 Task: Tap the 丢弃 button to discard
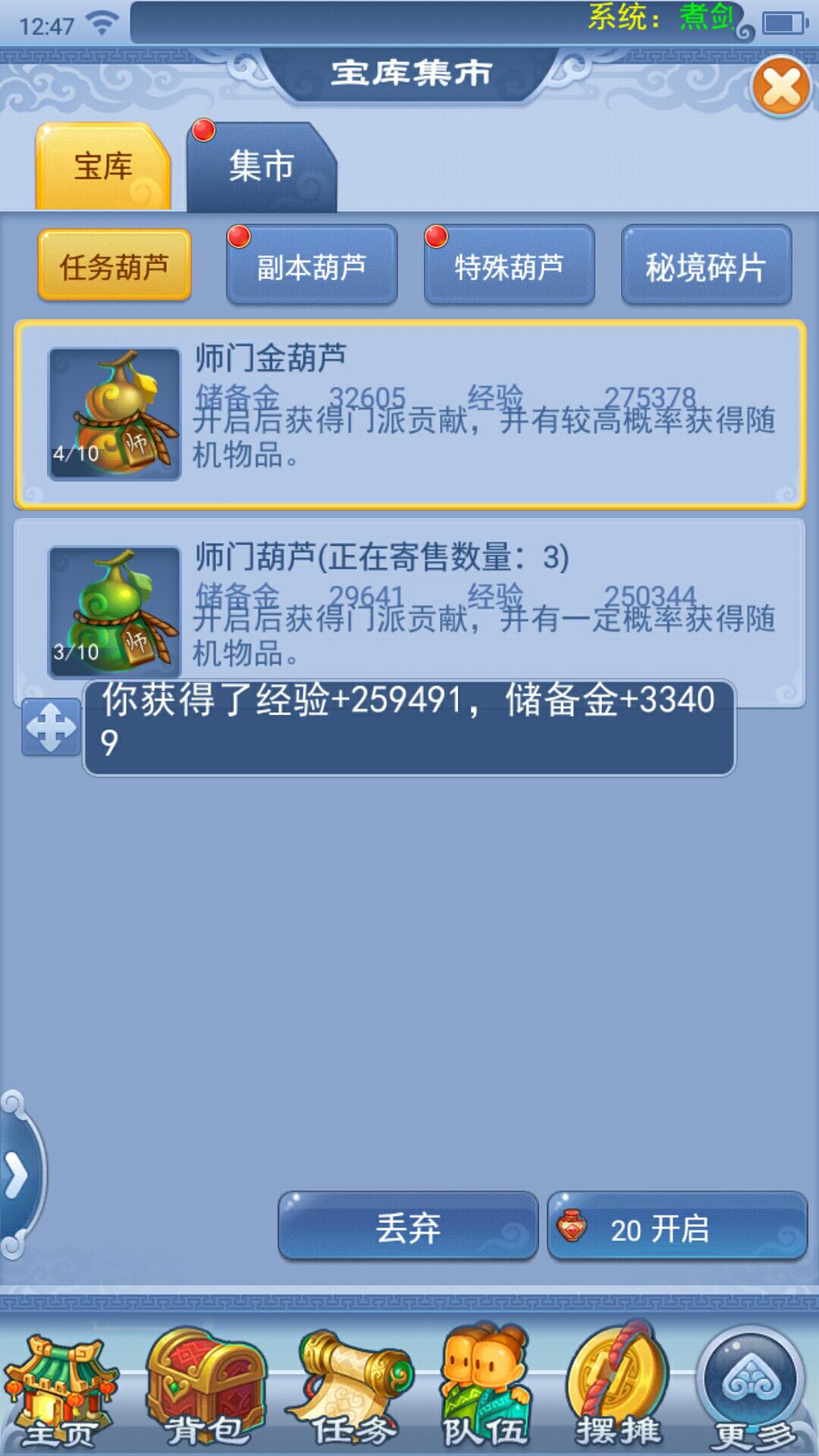click(408, 1226)
